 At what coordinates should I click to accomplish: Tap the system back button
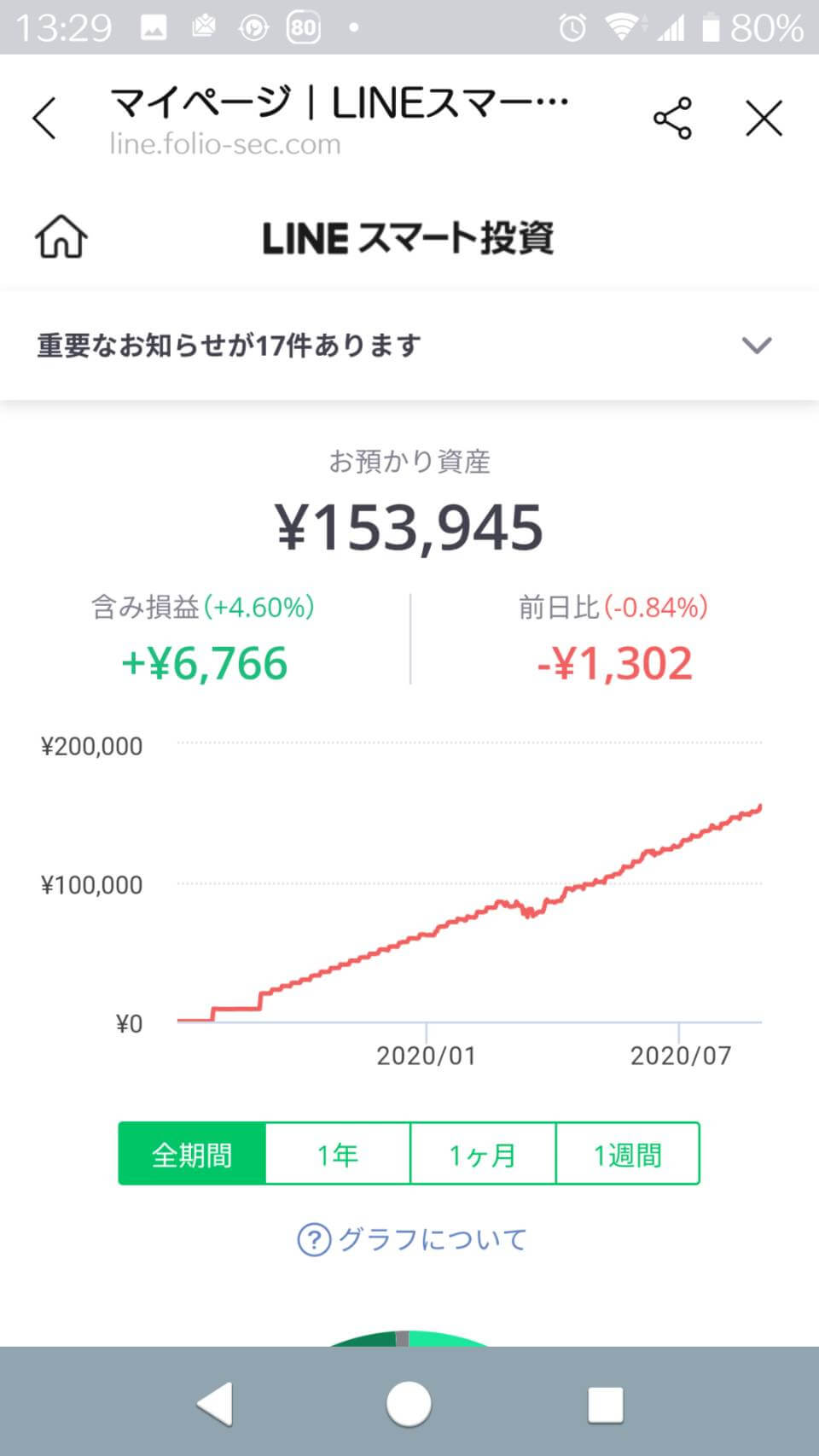click(214, 1404)
